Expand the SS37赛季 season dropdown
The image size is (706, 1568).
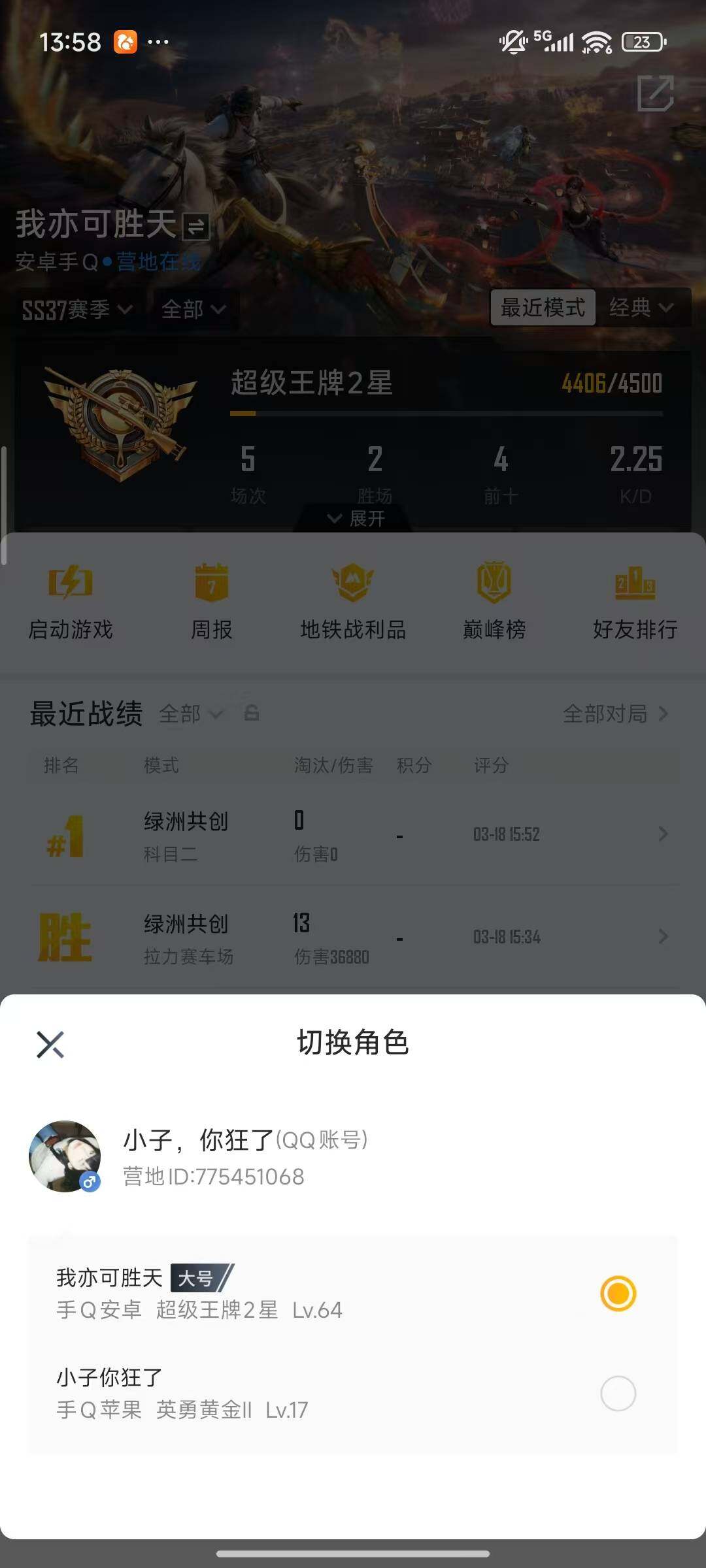(x=75, y=310)
